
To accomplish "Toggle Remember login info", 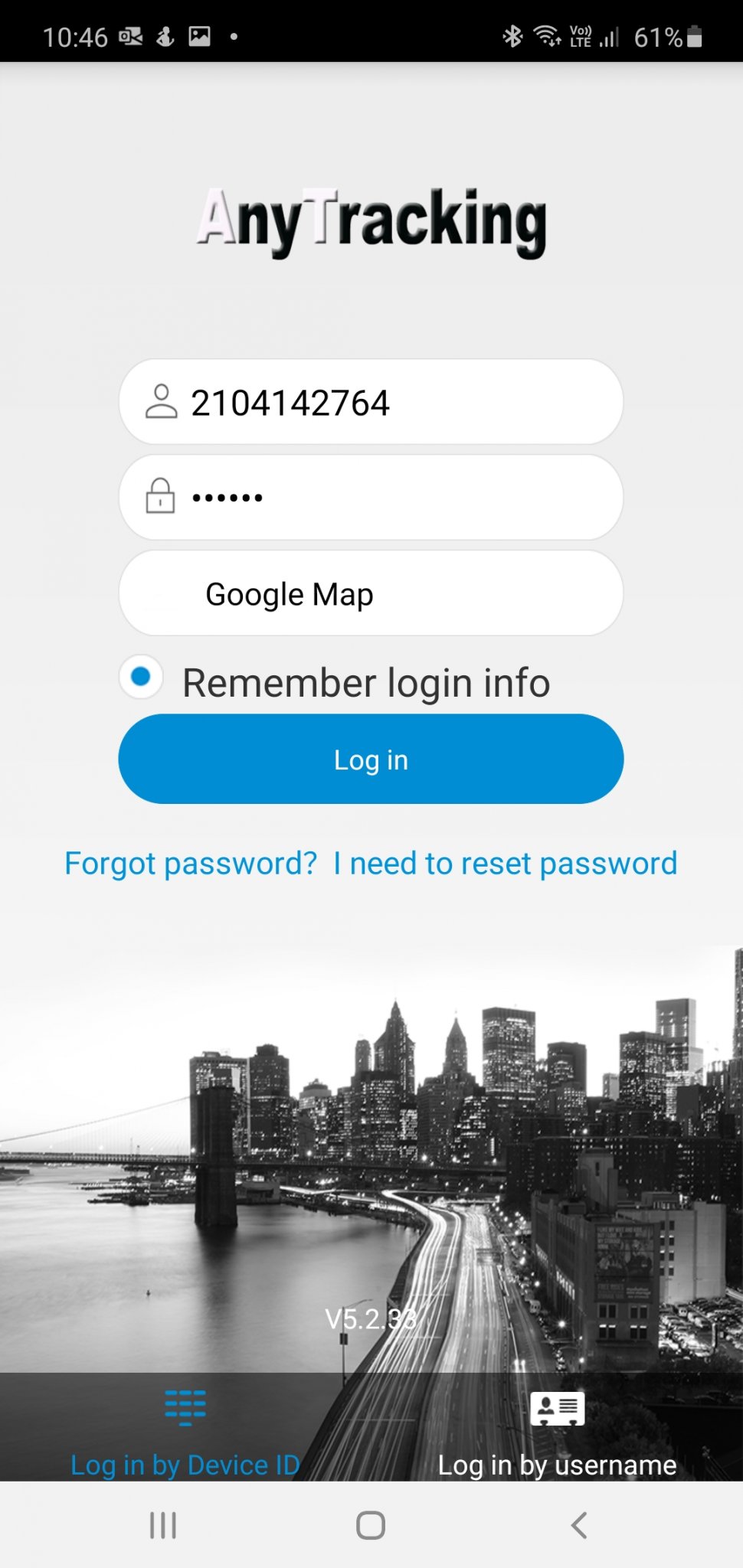I will point(141,677).
